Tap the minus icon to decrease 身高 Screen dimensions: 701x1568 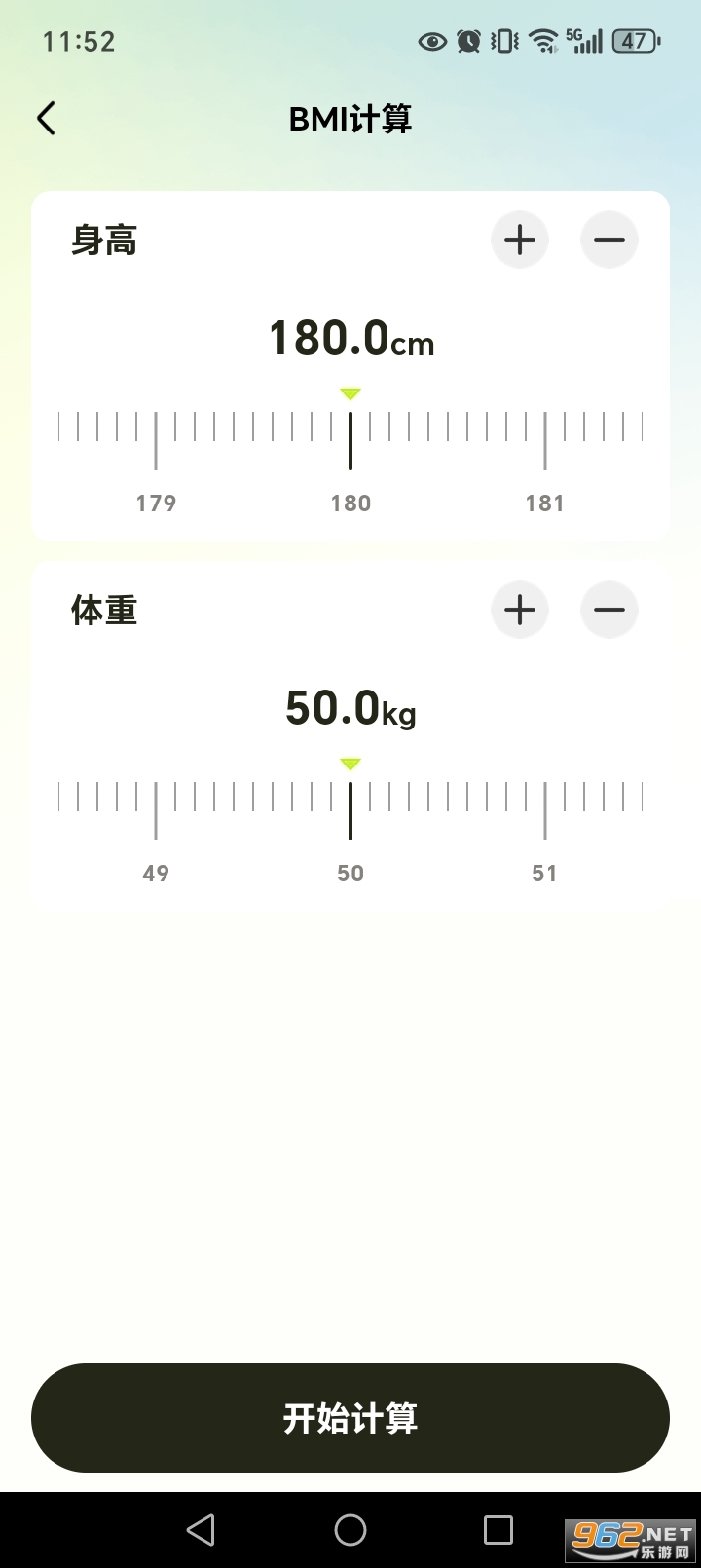609,240
